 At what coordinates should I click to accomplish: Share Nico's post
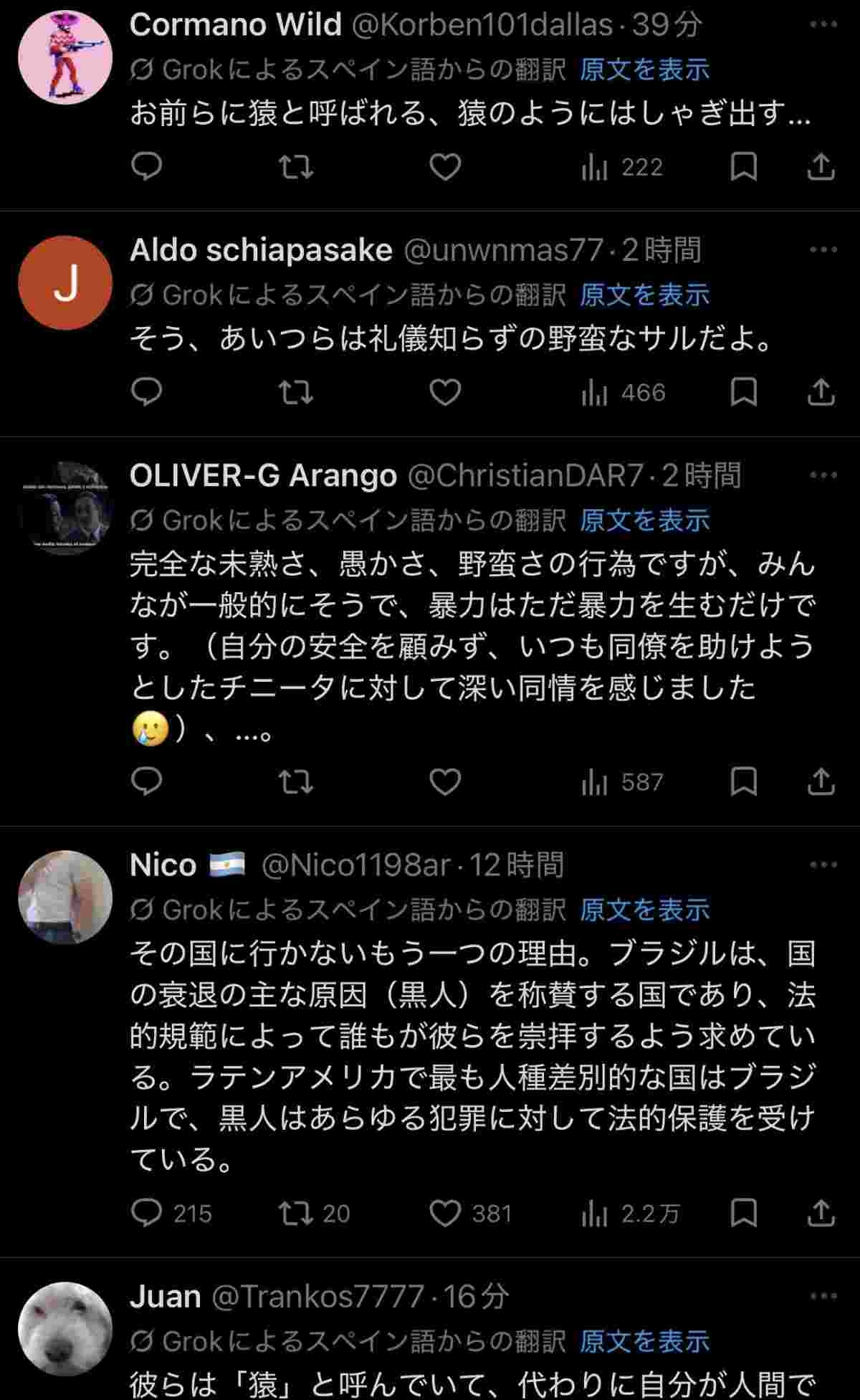[821, 1213]
